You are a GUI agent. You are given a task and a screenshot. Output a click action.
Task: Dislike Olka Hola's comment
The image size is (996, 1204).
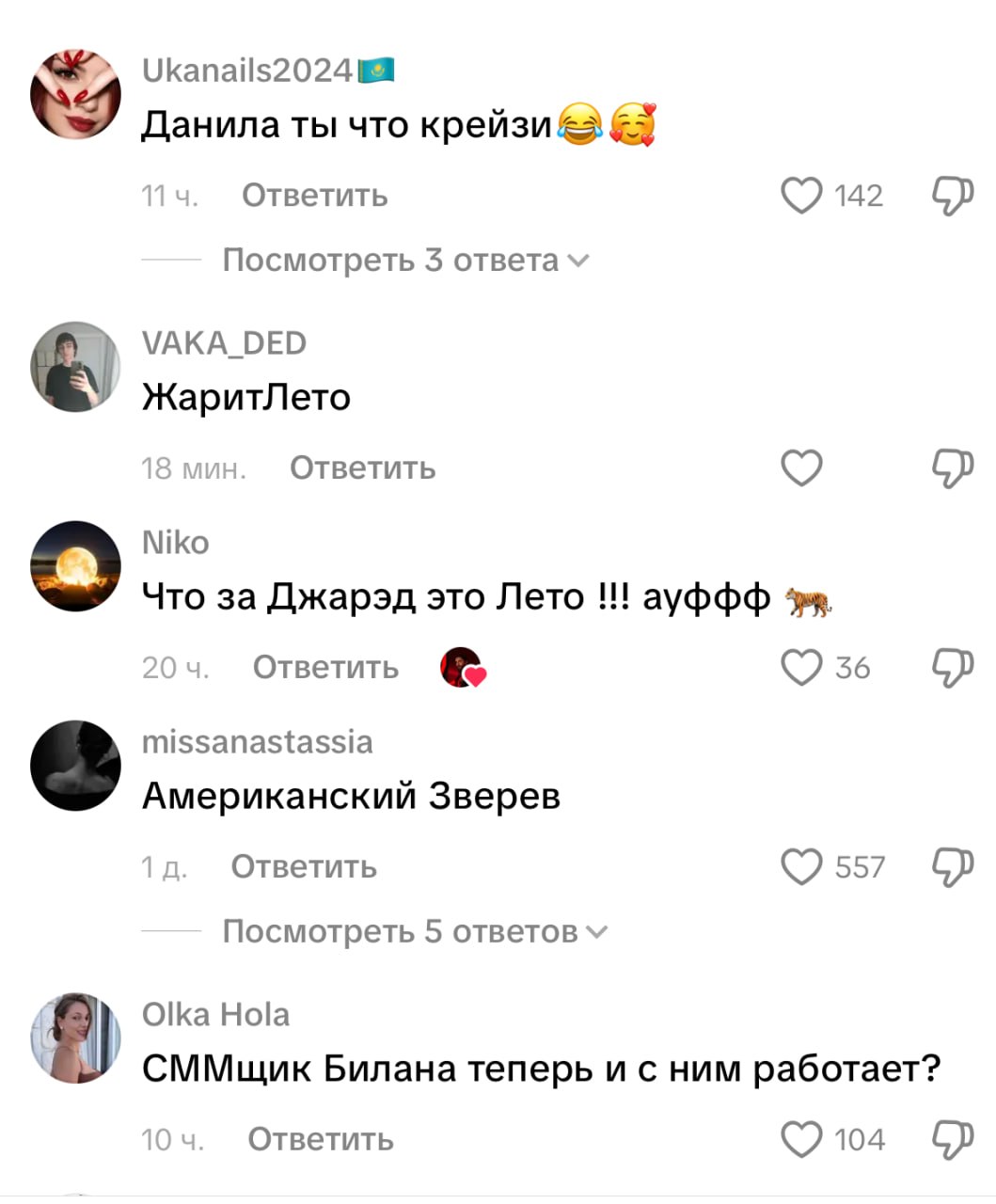pos(952,1139)
